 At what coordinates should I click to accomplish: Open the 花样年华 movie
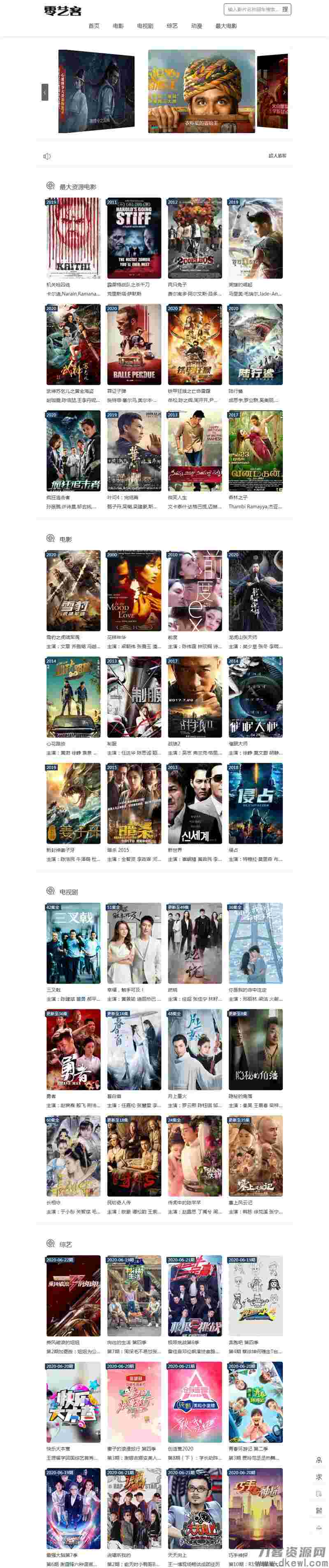click(134, 591)
